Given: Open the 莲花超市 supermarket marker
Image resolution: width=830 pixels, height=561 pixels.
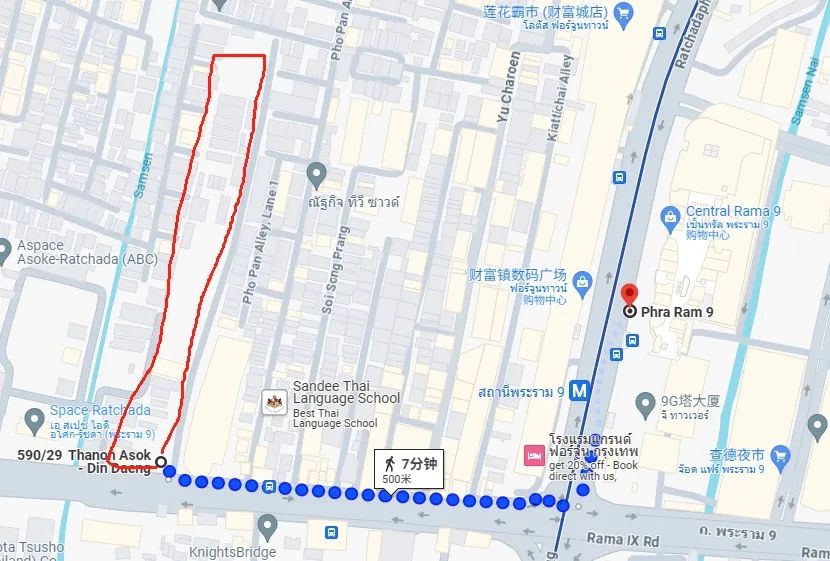Looking at the screenshot, I should click(624, 13).
